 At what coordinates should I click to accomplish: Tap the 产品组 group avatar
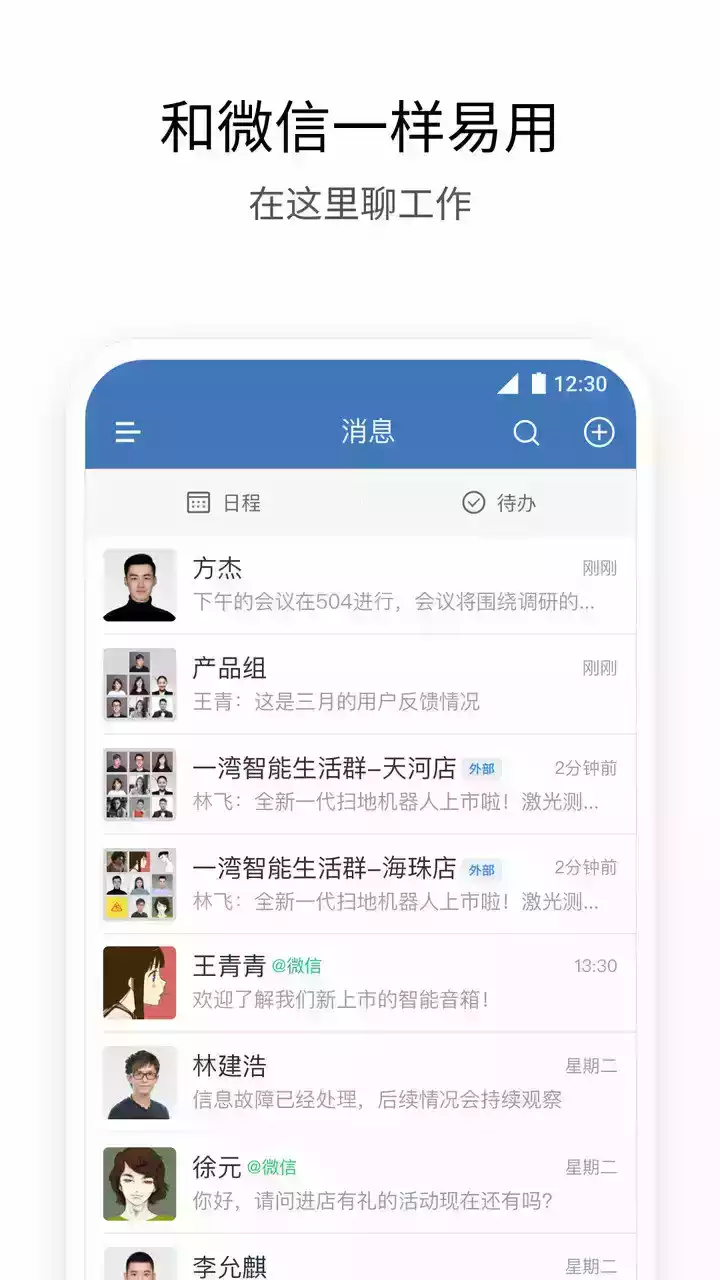140,684
